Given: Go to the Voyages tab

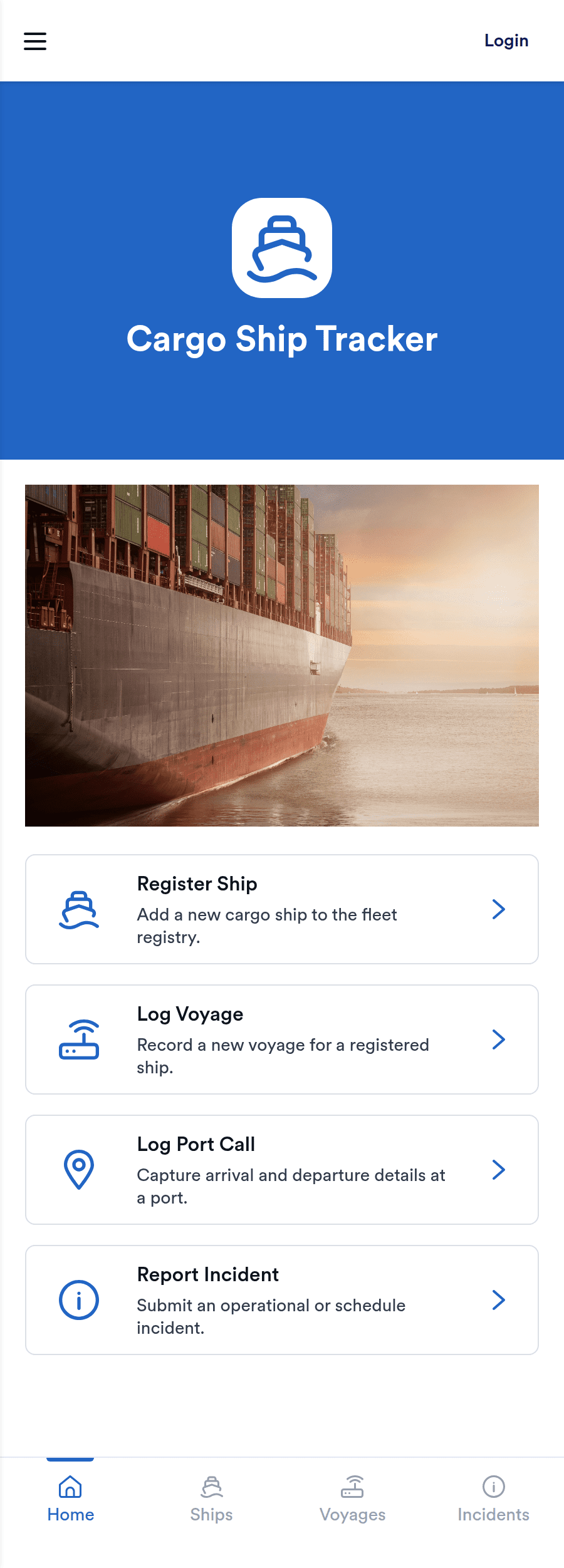Looking at the screenshot, I should pos(352,1498).
